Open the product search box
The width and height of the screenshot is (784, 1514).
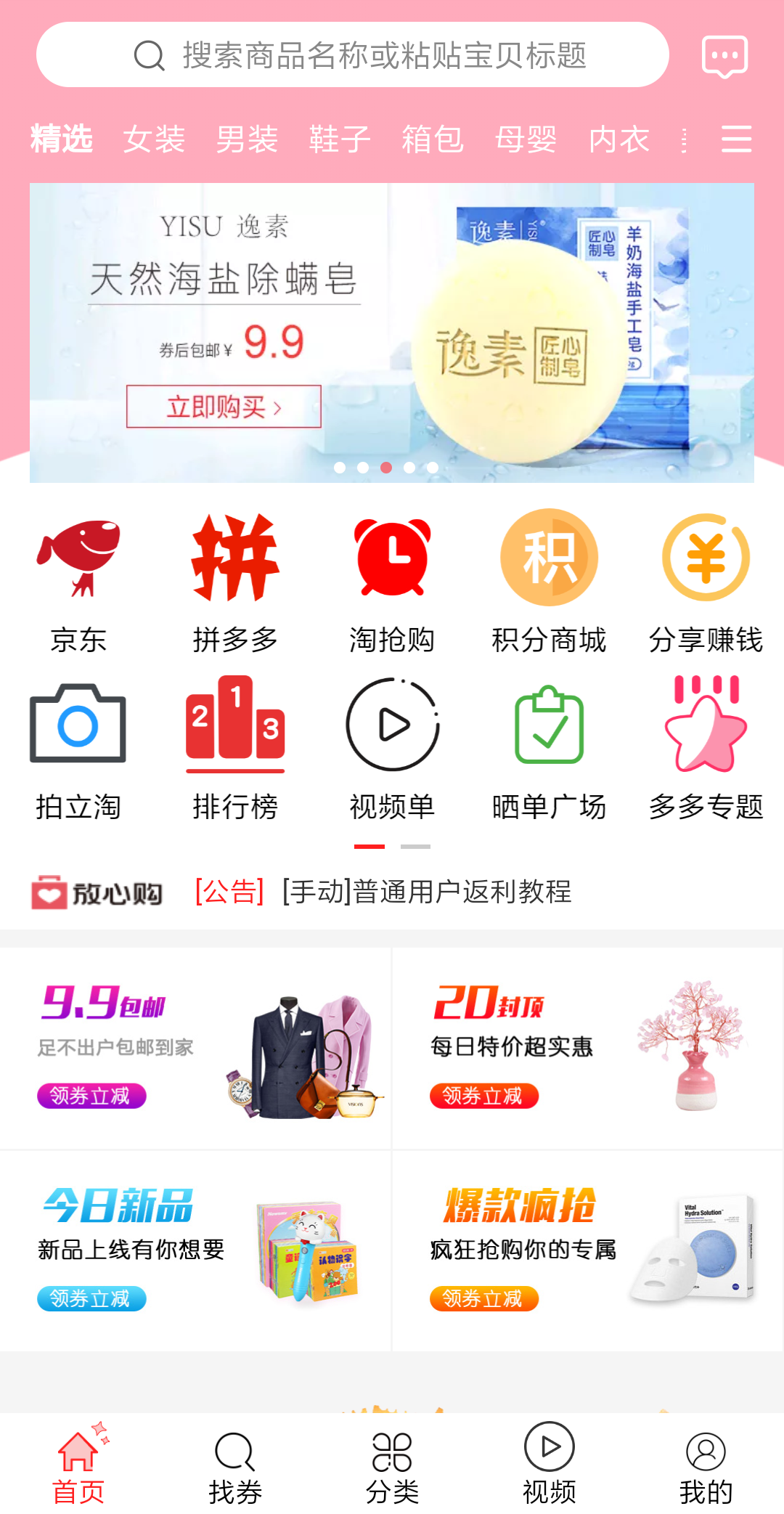352,55
